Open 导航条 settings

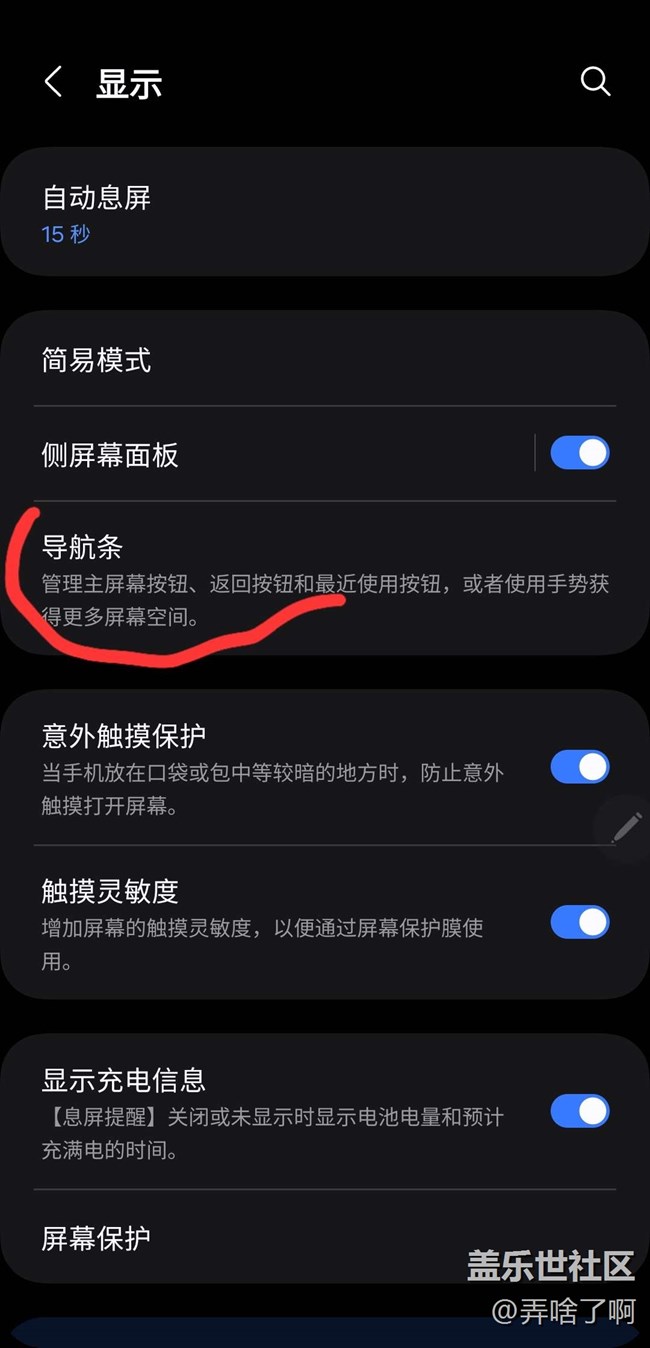(x=325, y=578)
